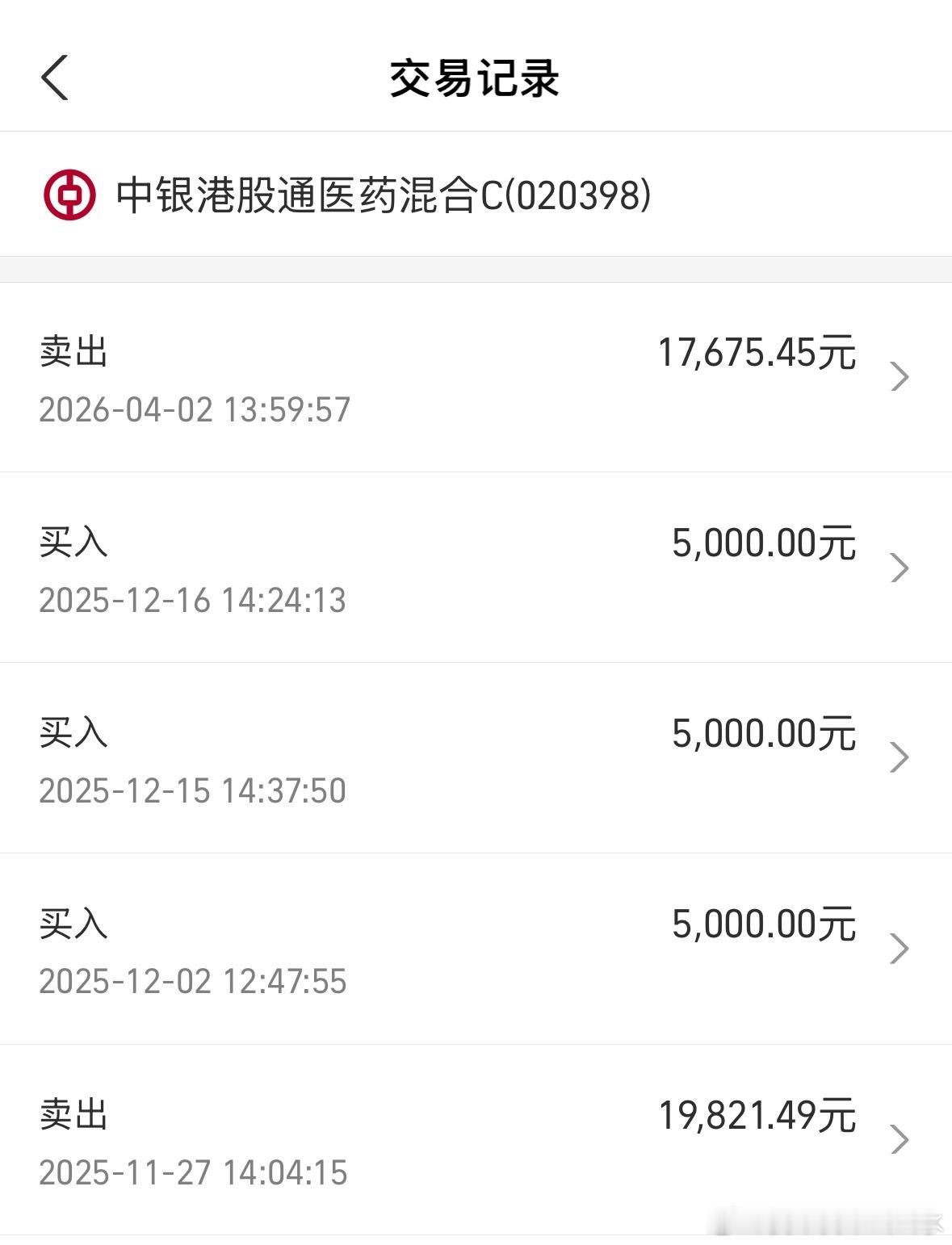Image resolution: width=952 pixels, height=1245 pixels.
Task: Open the 买入 record dated 2025-12-02
Action: point(476,949)
